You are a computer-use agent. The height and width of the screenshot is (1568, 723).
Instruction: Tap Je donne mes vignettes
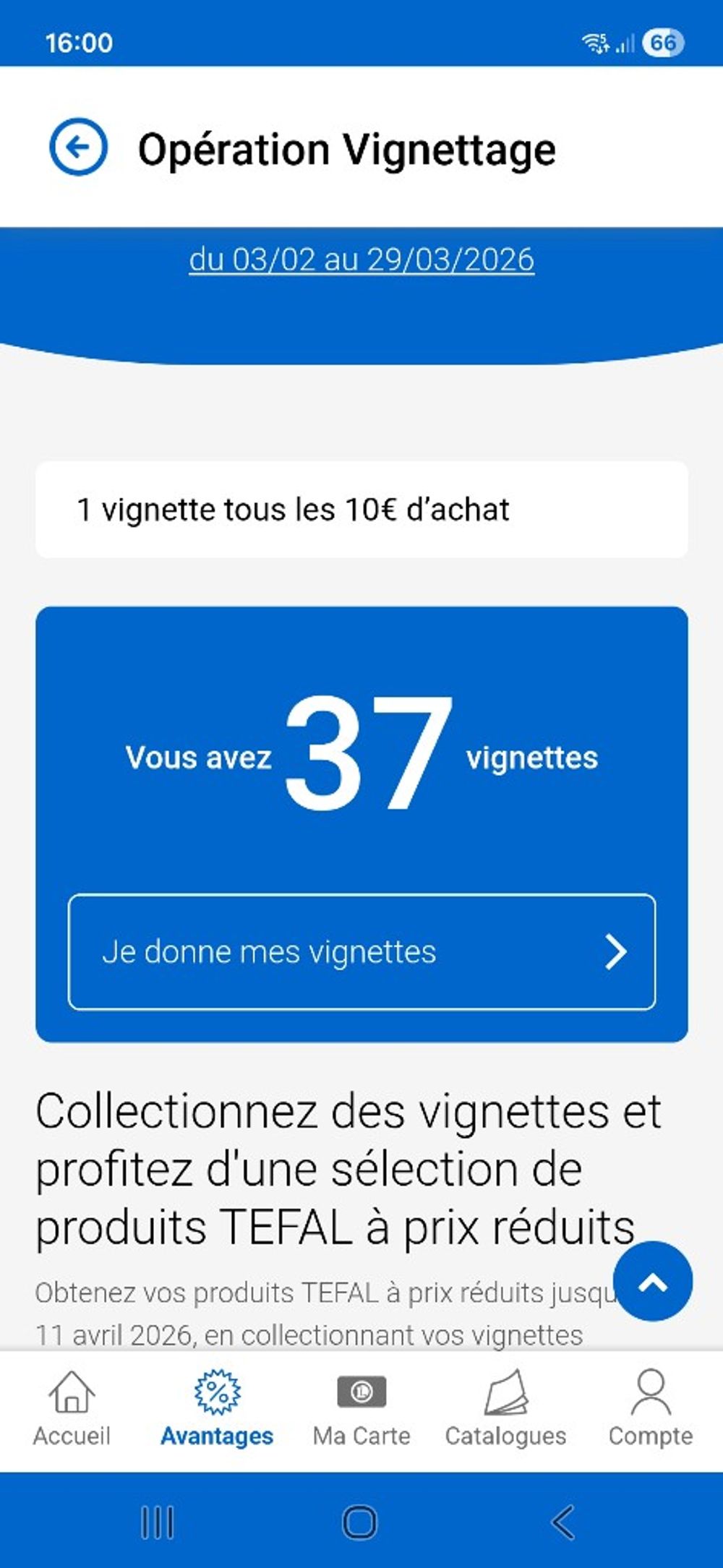tap(361, 951)
